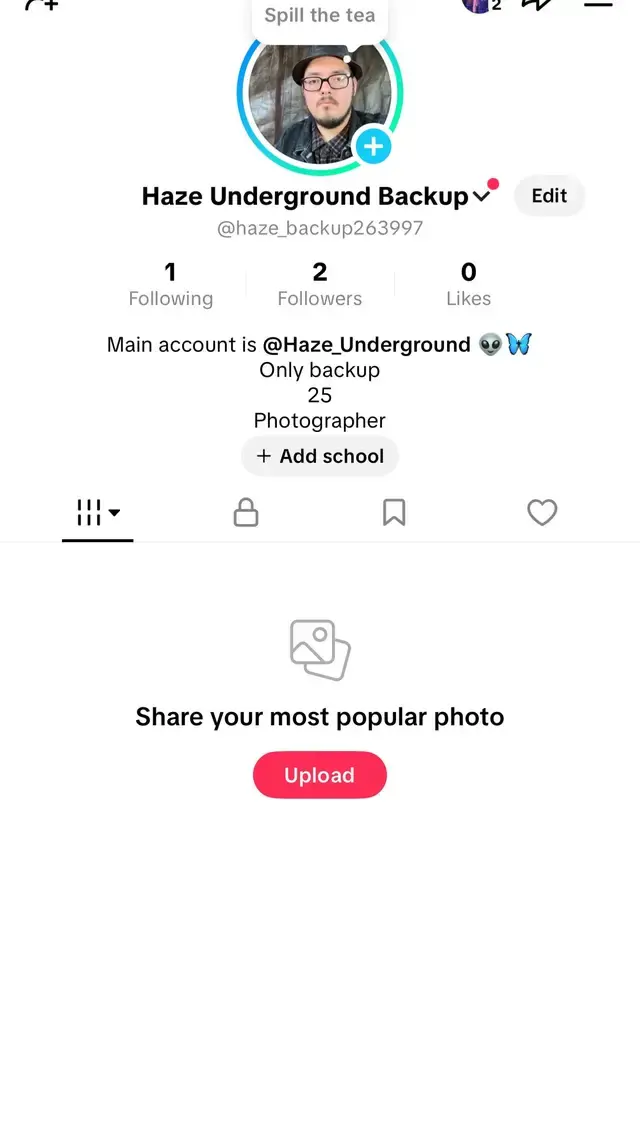
Task: Switch to the posts grid tab
Action: (98, 513)
